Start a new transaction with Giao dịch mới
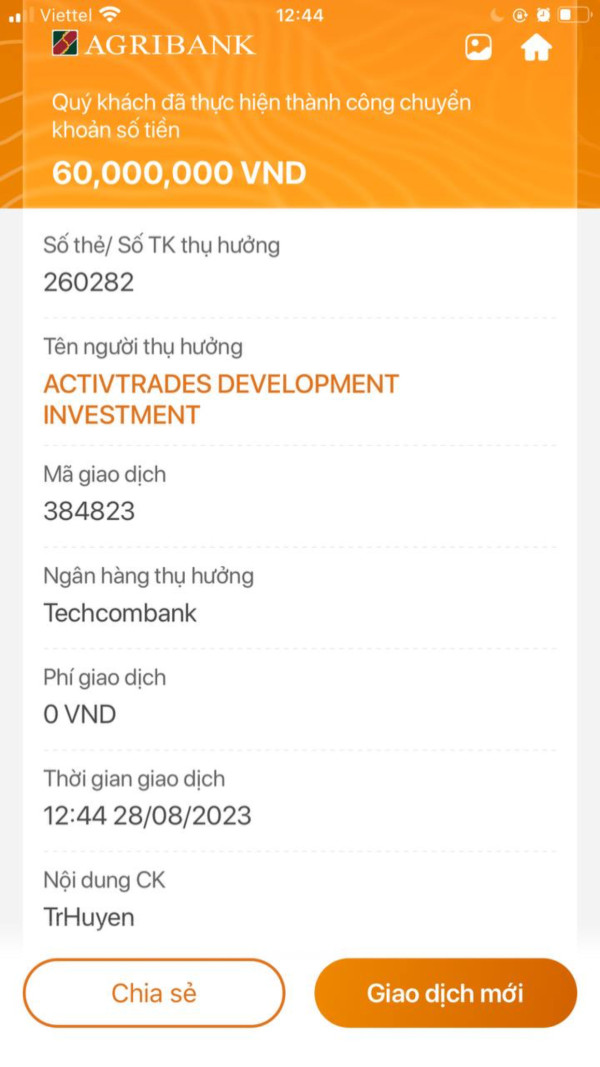The height and width of the screenshot is (1067, 600). [446, 993]
